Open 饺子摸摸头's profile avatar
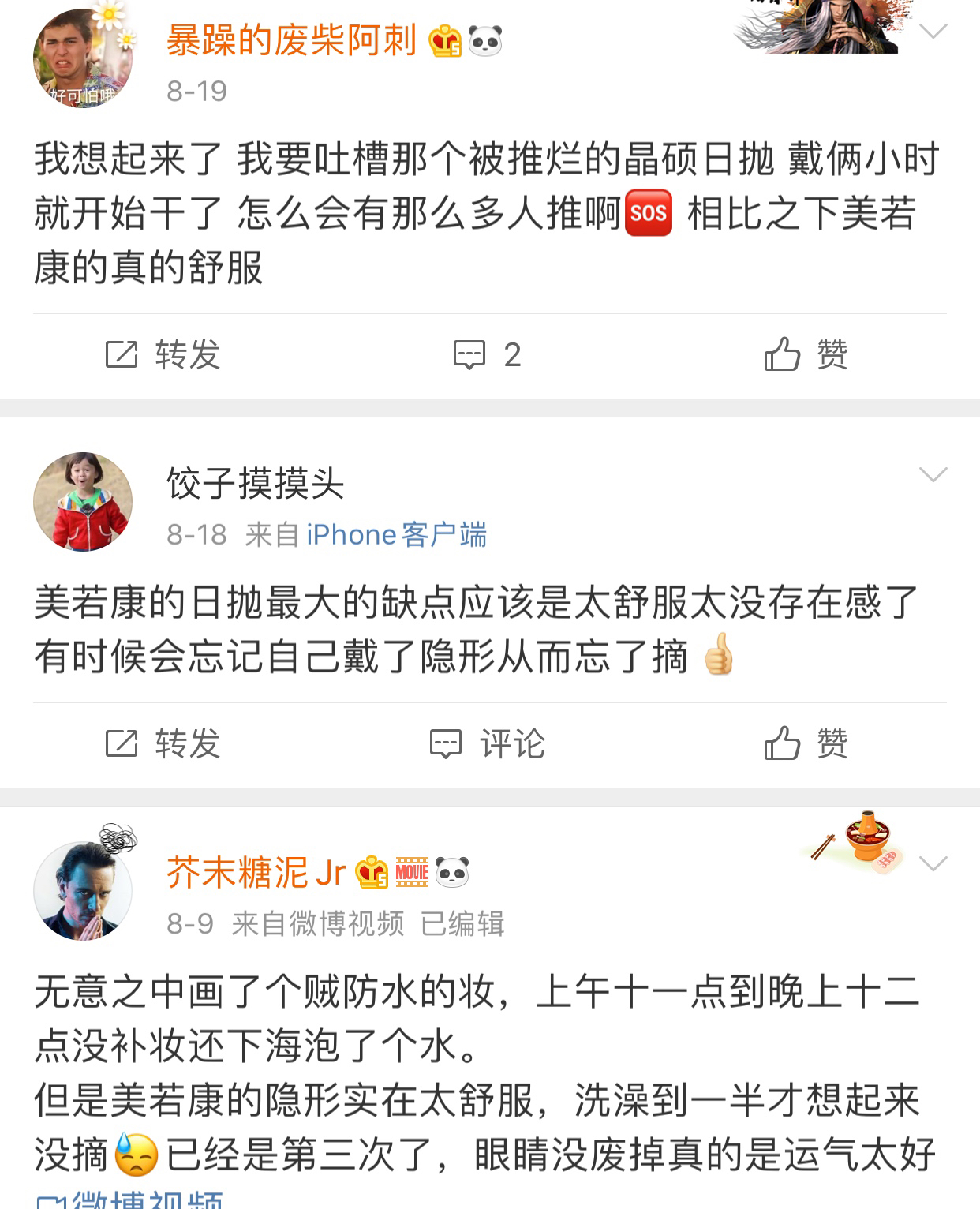Image resolution: width=980 pixels, height=1209 pixels. (x=83, y=502)
